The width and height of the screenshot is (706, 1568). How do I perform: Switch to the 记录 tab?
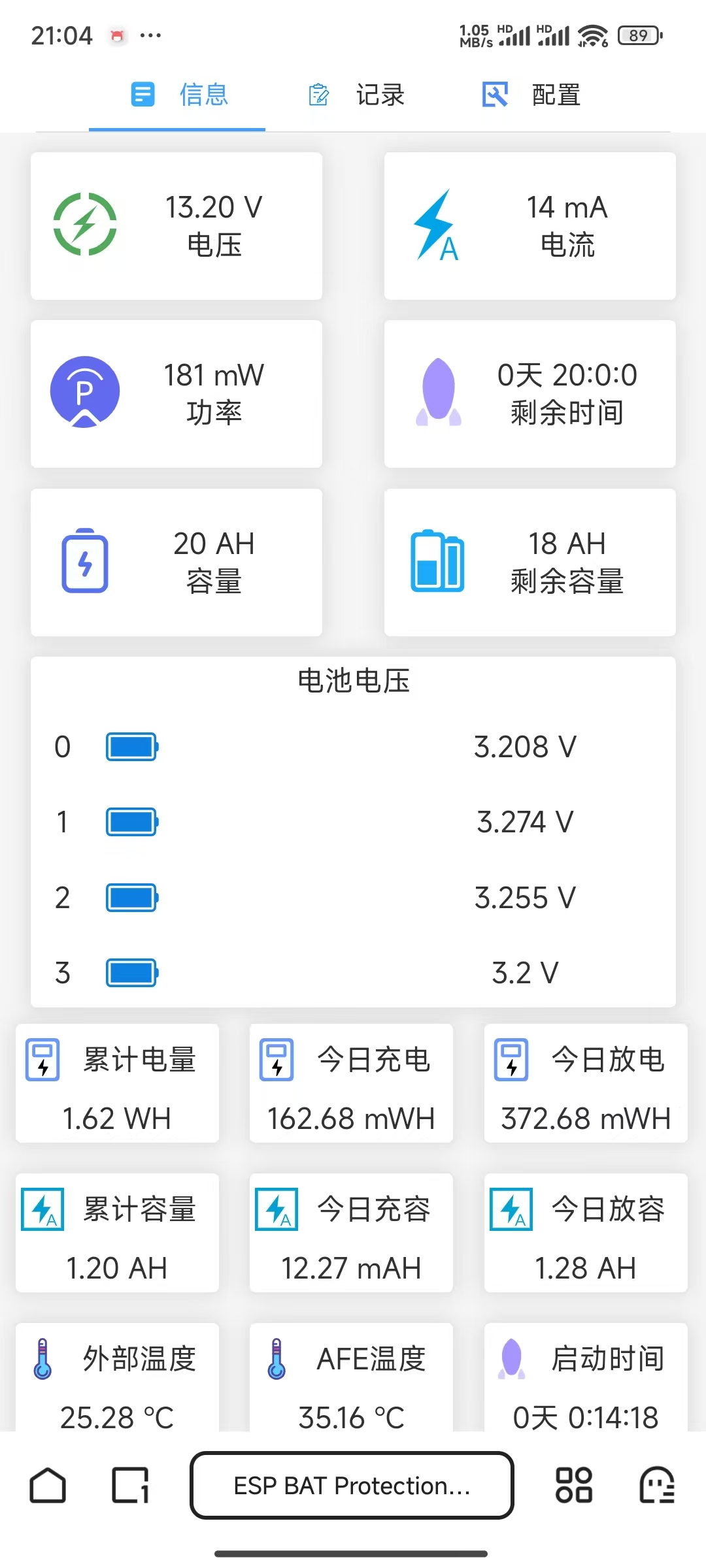pos(356,95)
